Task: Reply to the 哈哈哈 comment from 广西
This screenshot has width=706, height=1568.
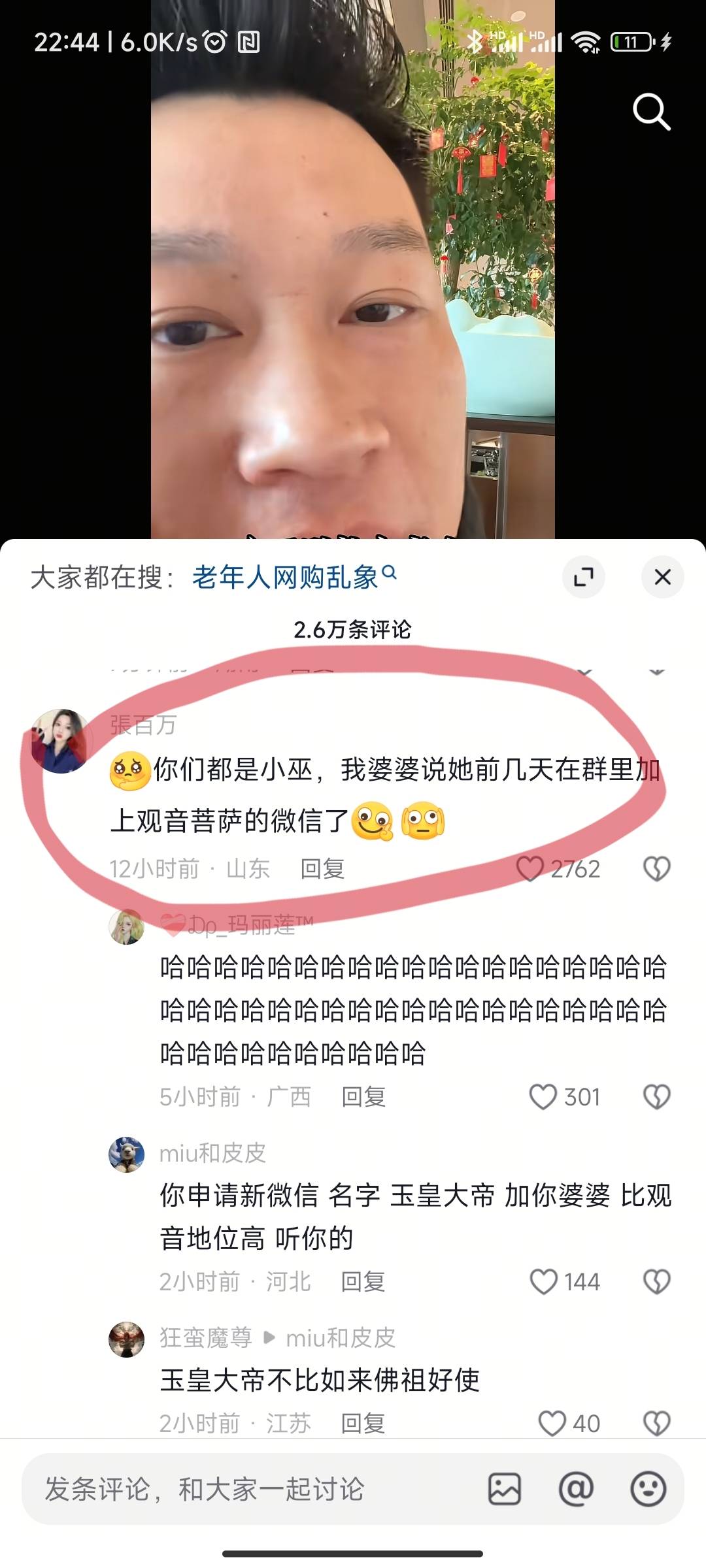Action: point(363,1097)
